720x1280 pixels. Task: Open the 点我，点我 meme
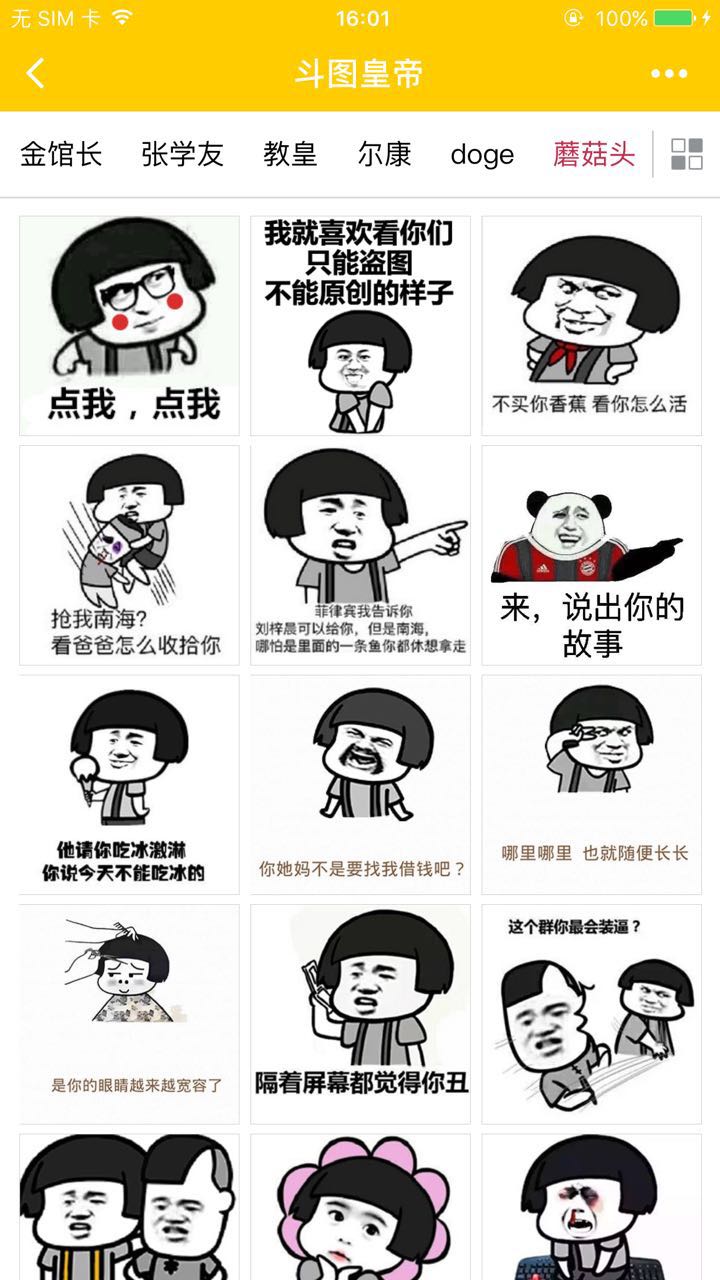pyautogui.click(x=129, y=325)
